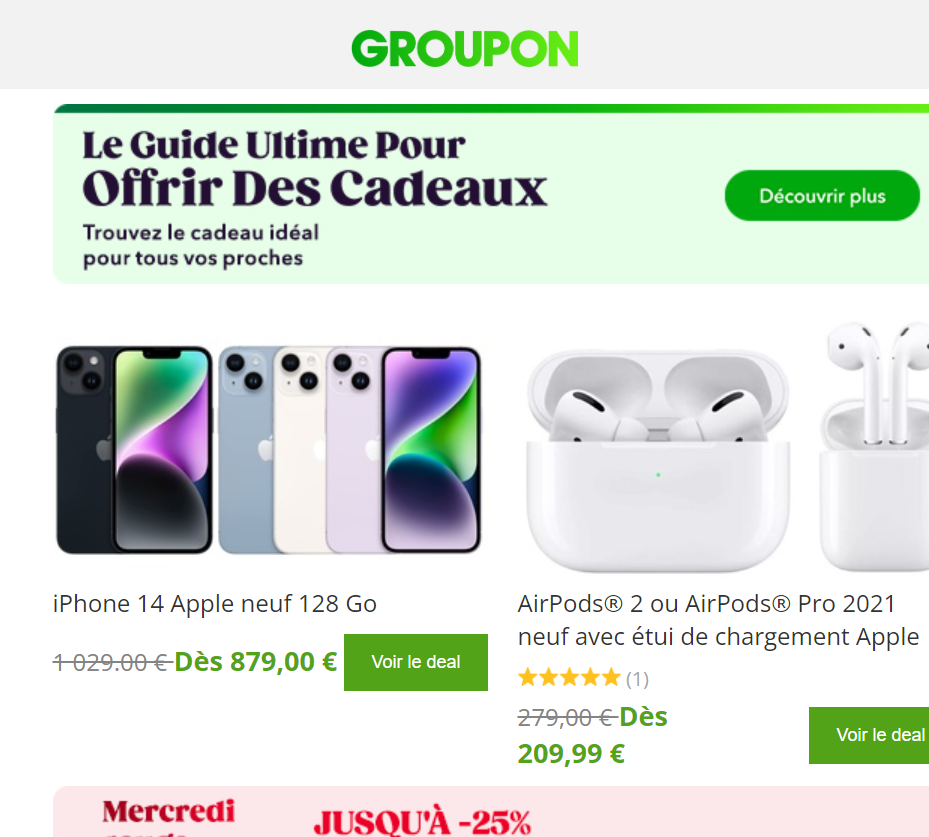Viewport: 929px width, 837px height.
Task: Open the Mercredi jusqu'à -25% banner
Action: click(490, 813)
